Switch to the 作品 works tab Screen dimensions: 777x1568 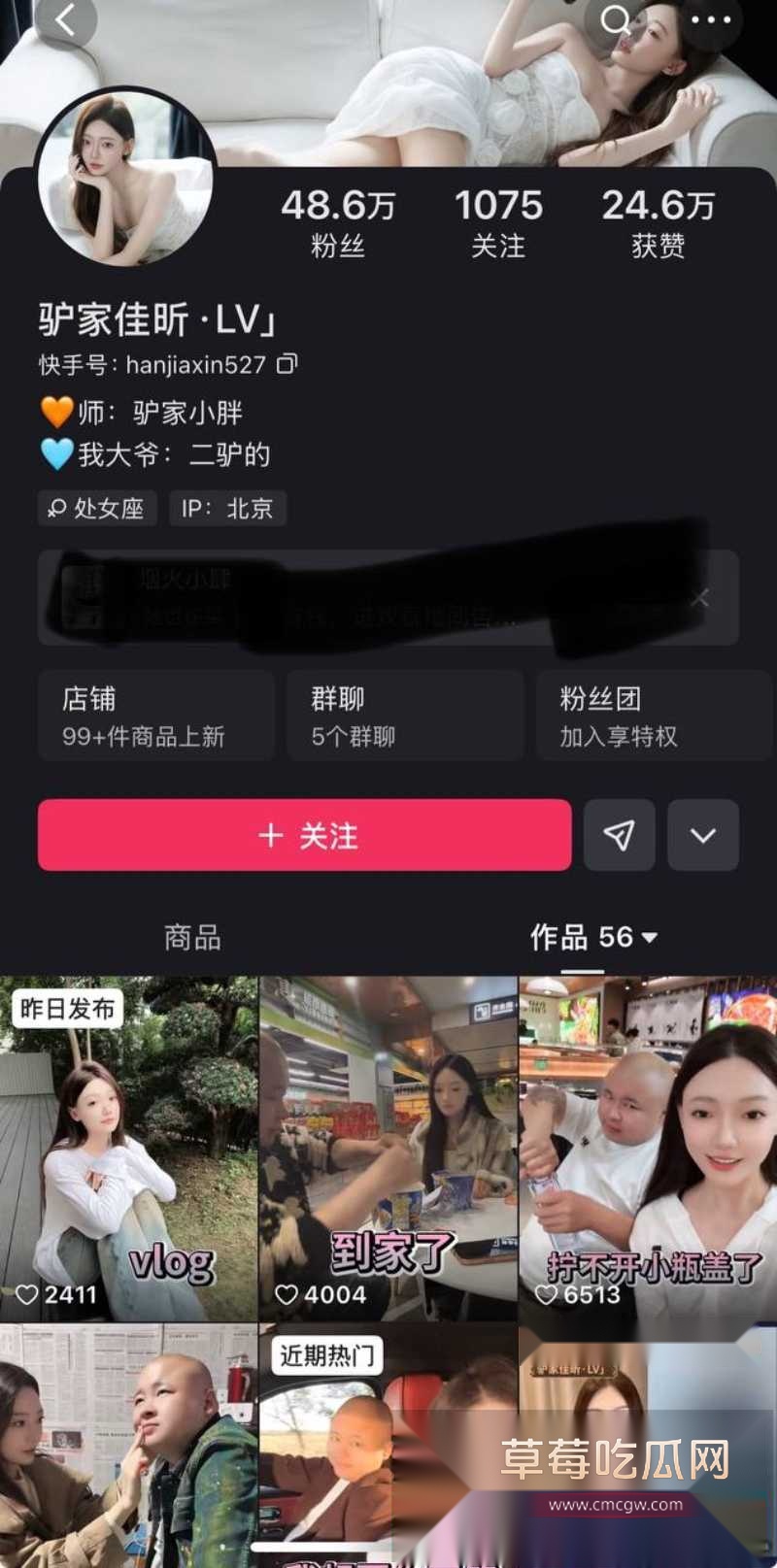coord(571,938)
